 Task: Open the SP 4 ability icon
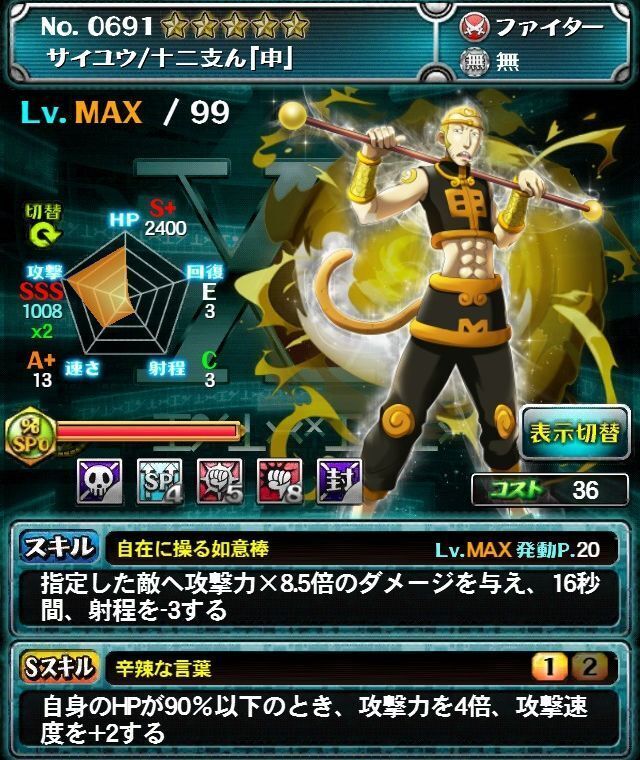click(x=159, y=483)
